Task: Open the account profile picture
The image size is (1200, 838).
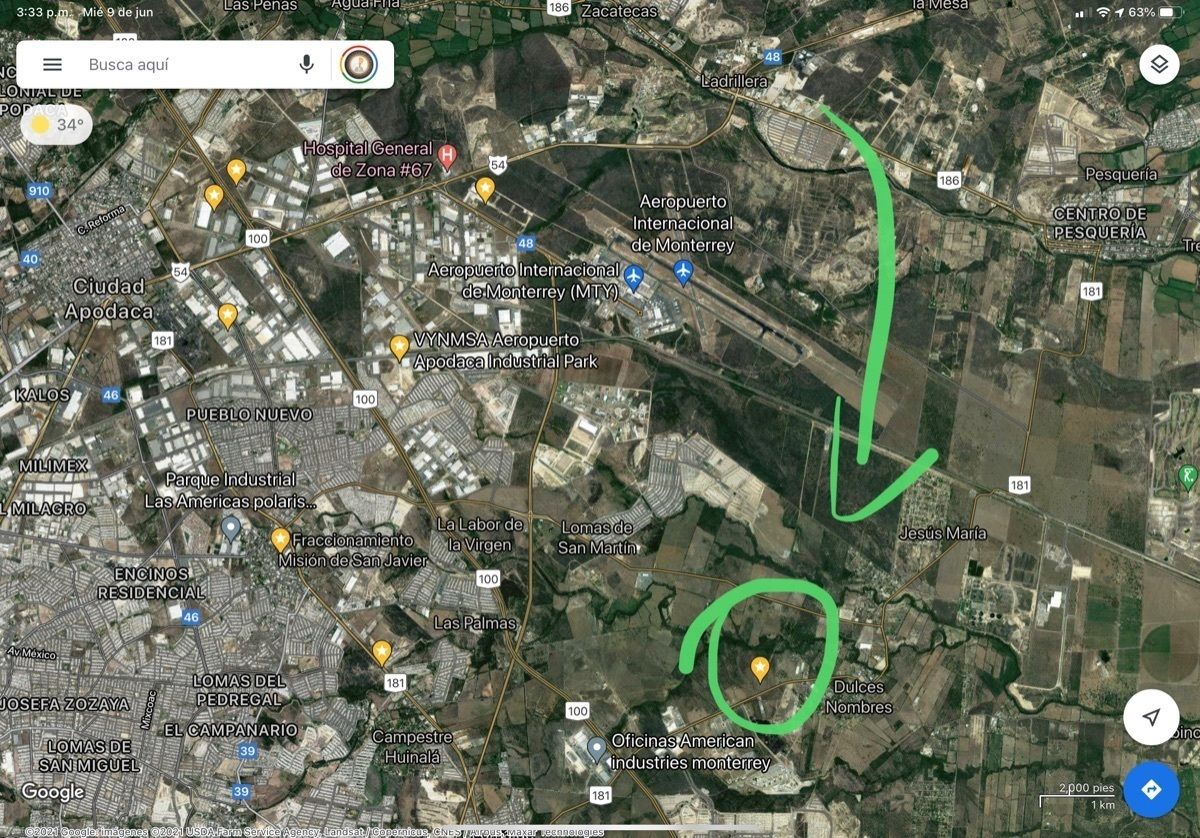Action: coord(359,65)
